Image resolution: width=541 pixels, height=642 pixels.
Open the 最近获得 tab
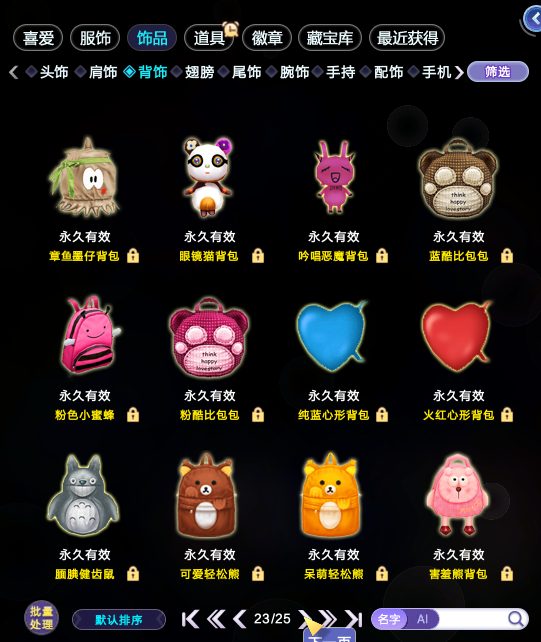[407, 38]
